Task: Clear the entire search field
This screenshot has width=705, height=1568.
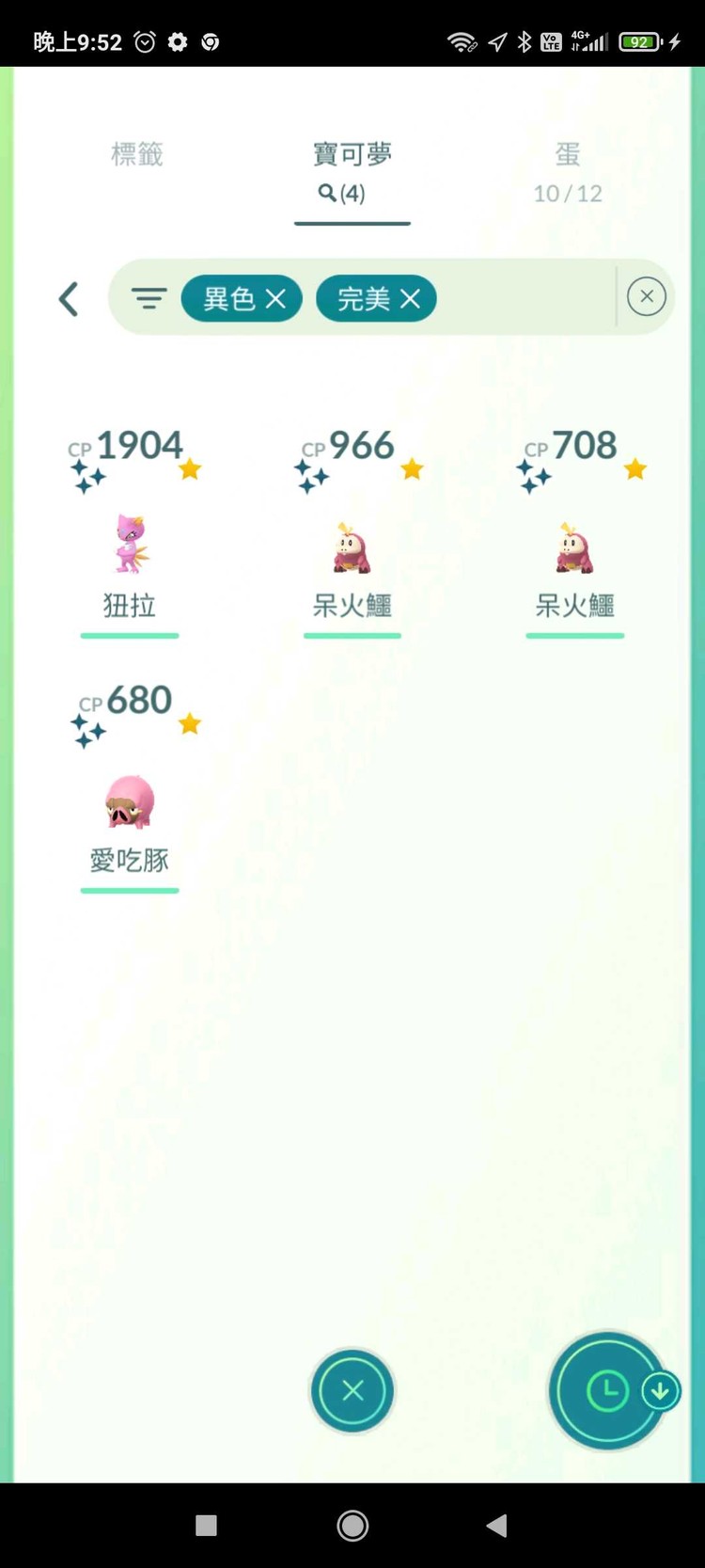Action: tap(646, 297)
